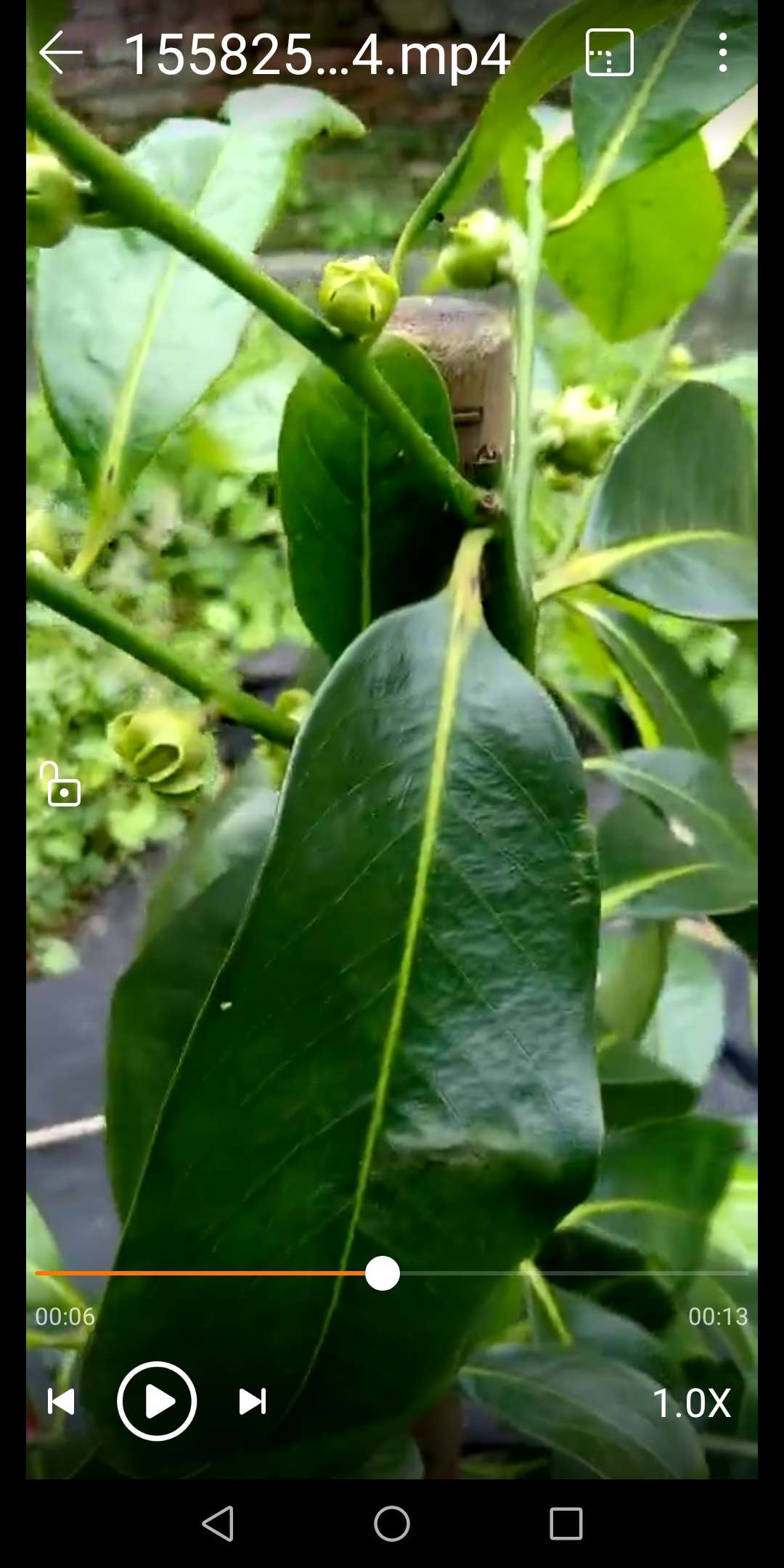Tap the system home button
This screenshot has width=784, height=1568.
pyautogui.click(x=392, y=1523)
